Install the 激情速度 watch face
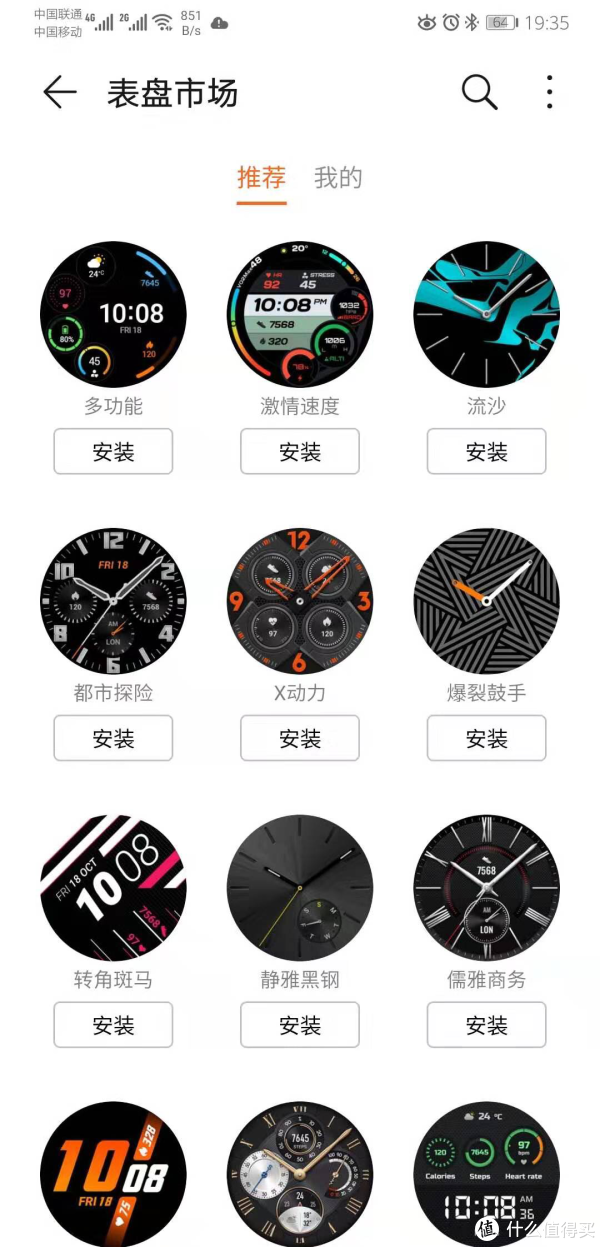Image resolution: width=600 pixels, height=1247 pixels. [x=300, y=452]
